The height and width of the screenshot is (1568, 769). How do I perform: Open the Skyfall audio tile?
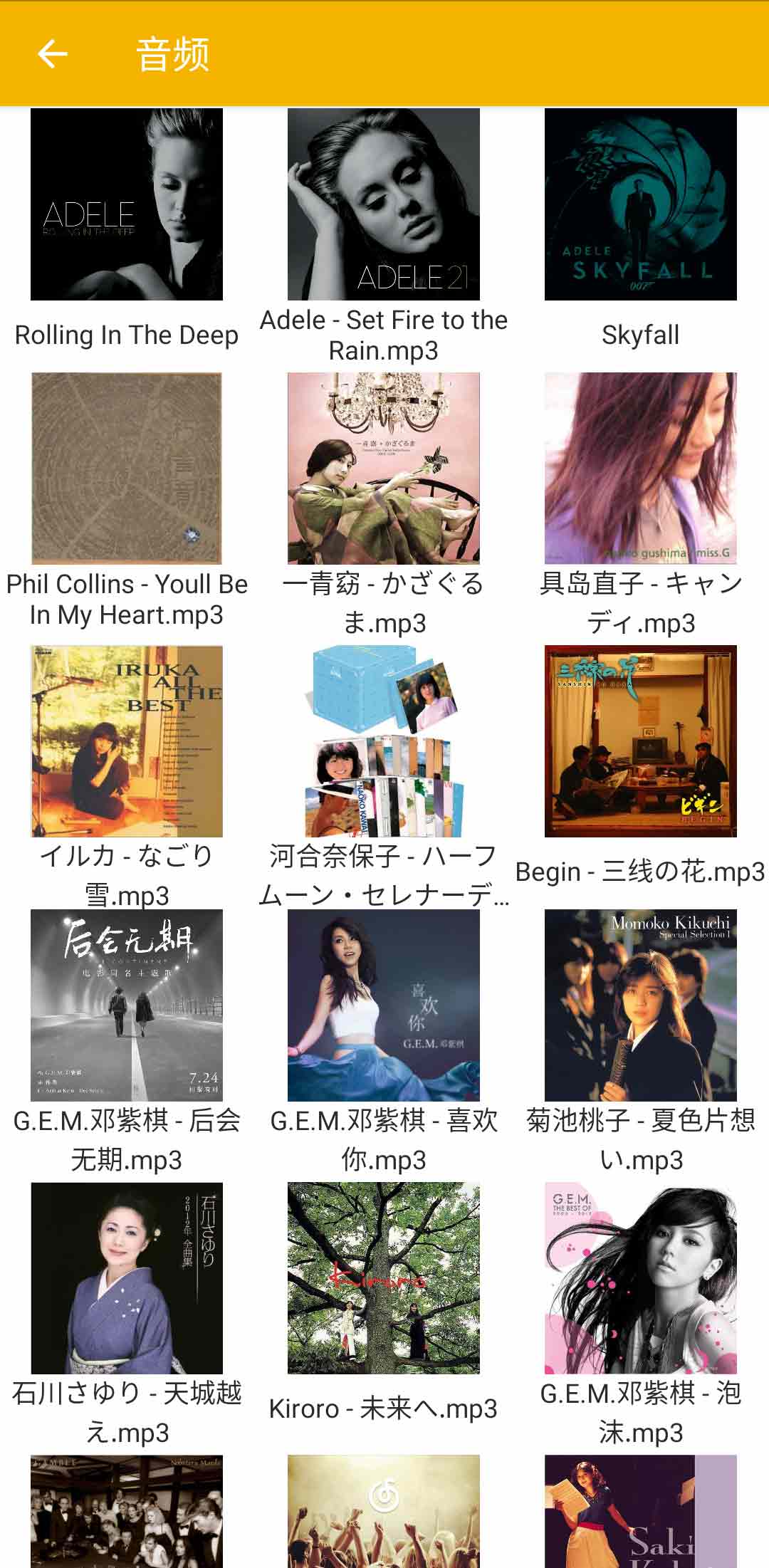[x=640, y=205]
